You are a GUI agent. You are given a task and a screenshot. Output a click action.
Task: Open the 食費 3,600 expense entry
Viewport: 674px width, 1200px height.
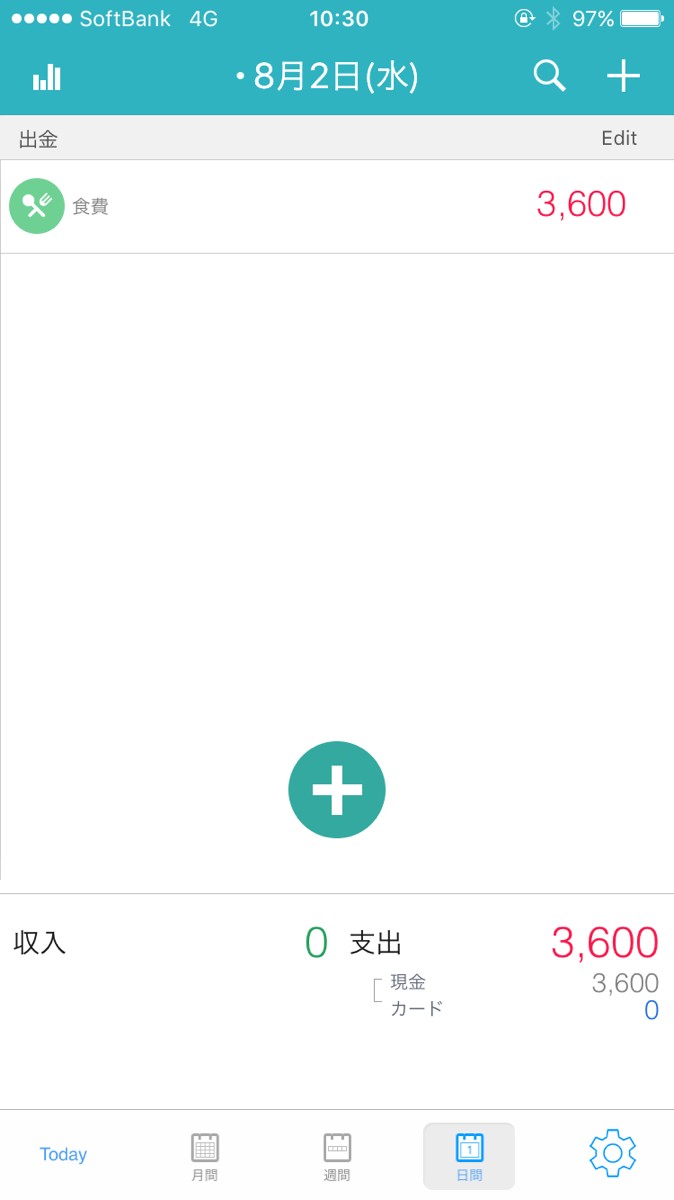(x=337, y=206)
